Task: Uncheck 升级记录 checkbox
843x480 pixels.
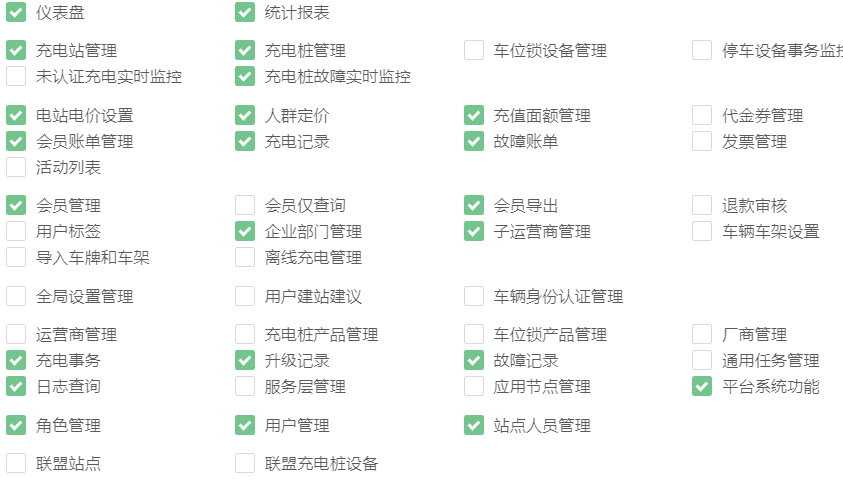Action: pyautogui.click(x=245, y=360)
